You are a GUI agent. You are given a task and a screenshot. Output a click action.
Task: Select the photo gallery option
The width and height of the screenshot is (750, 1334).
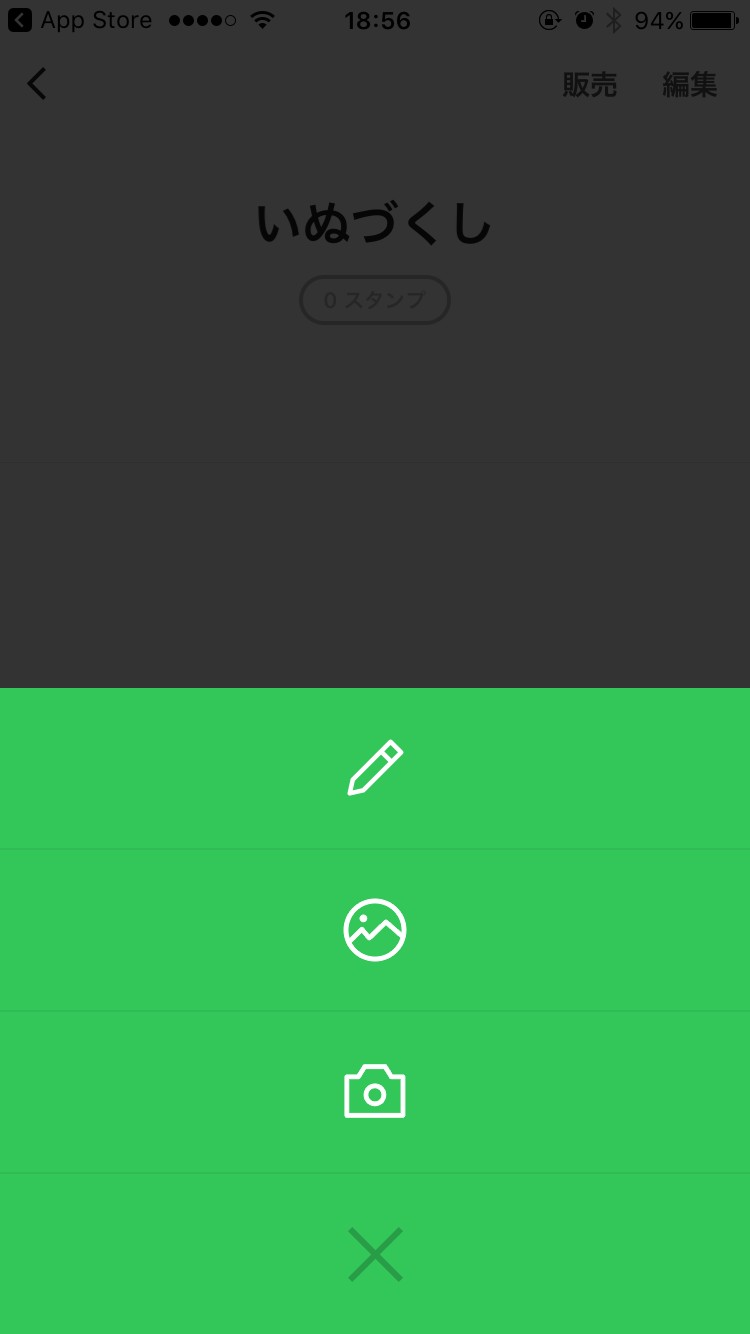(x=375, y=930)
